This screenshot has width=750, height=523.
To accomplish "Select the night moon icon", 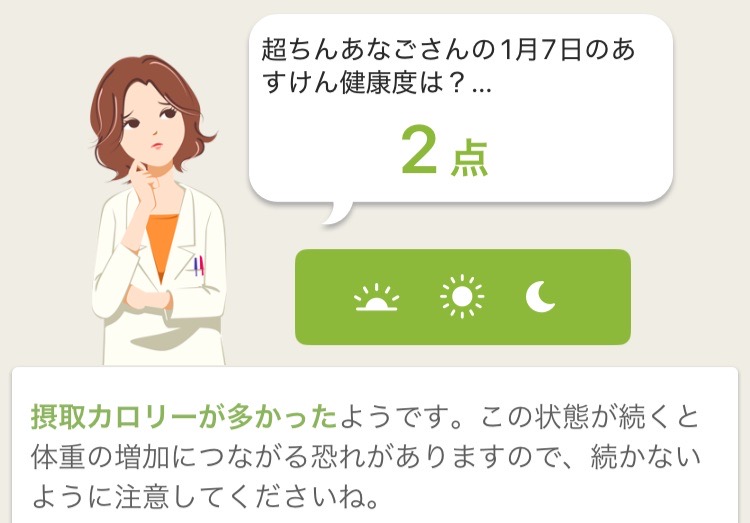I will 540,297.
